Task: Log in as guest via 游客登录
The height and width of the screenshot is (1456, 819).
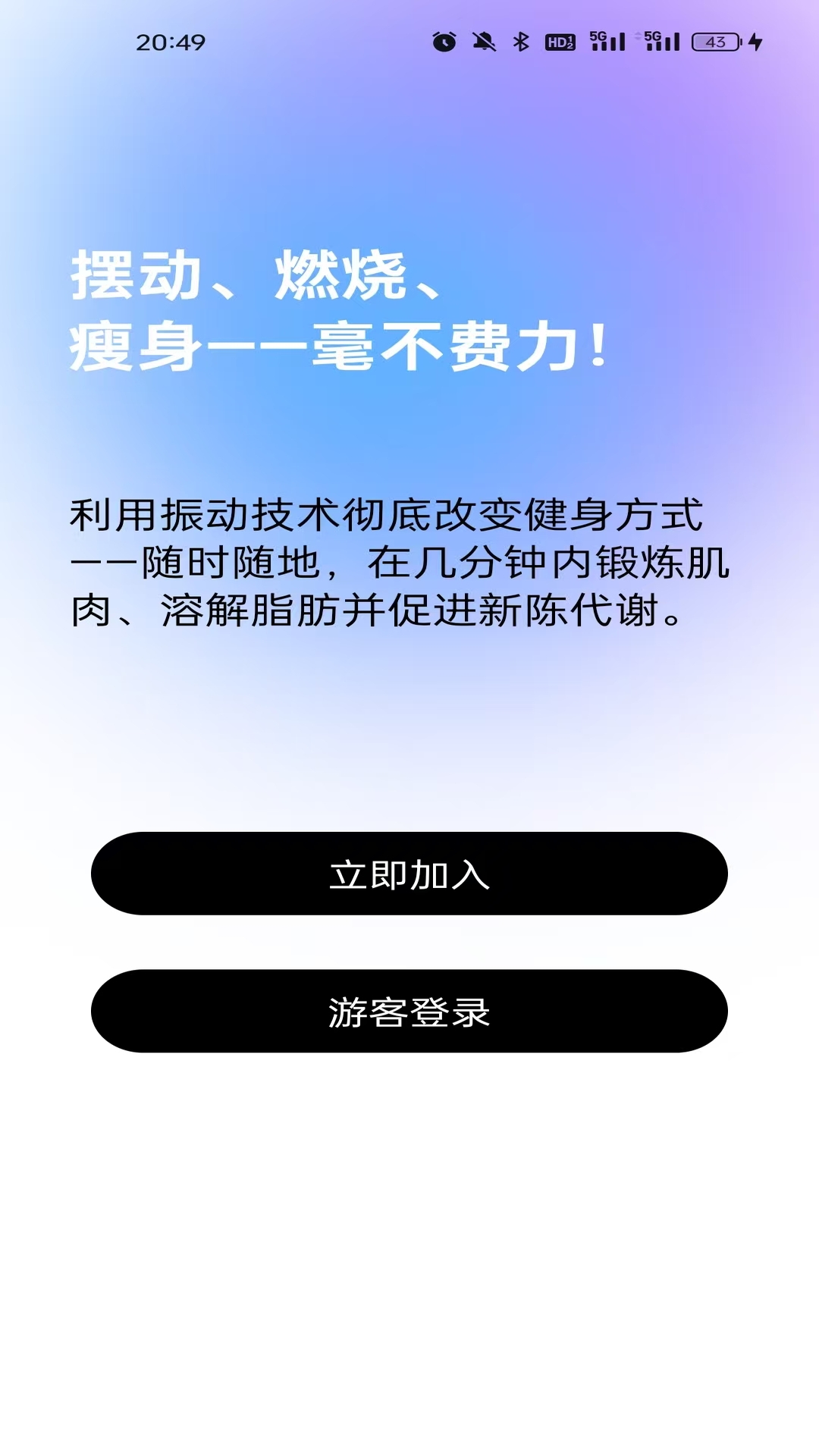Action: coord(409,1011)
